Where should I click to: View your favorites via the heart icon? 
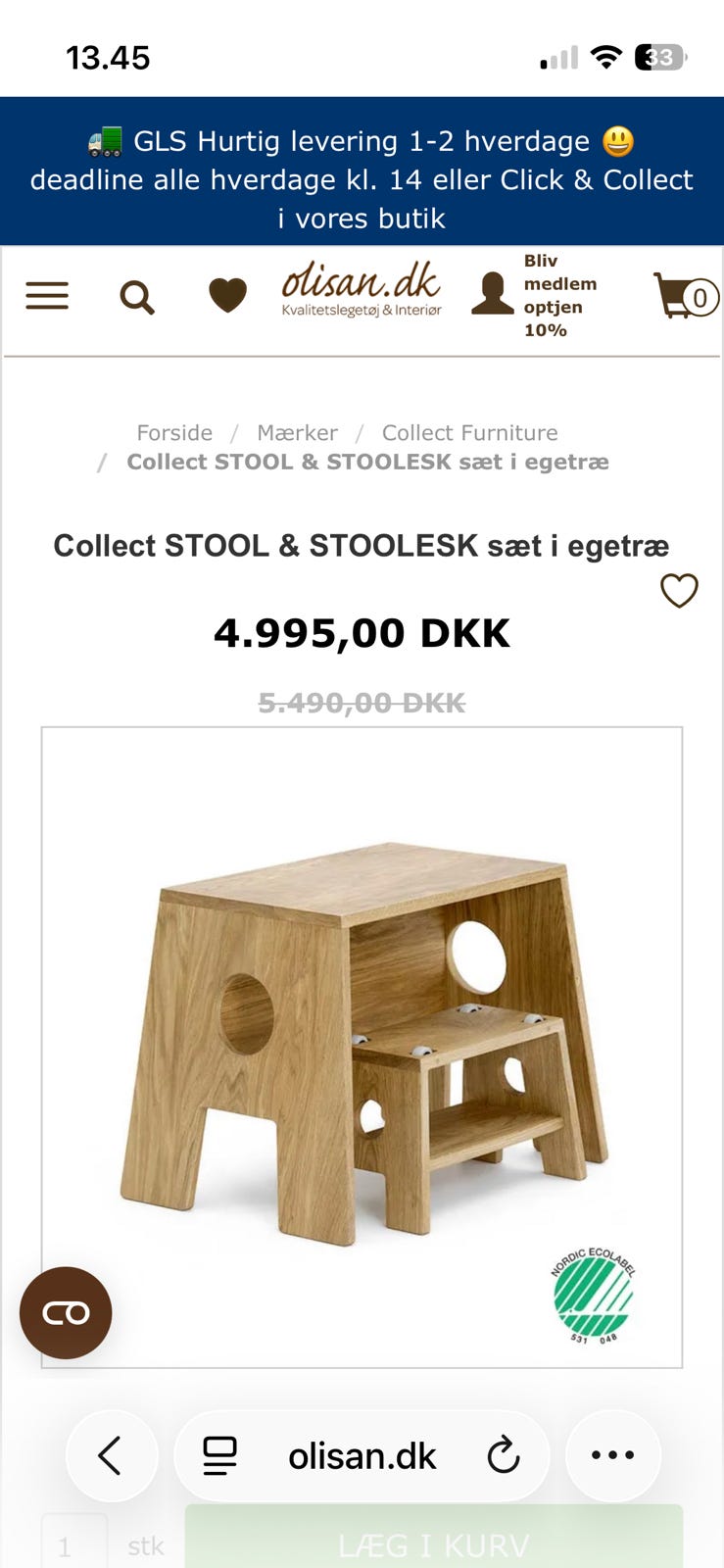[x=226, y=292]
